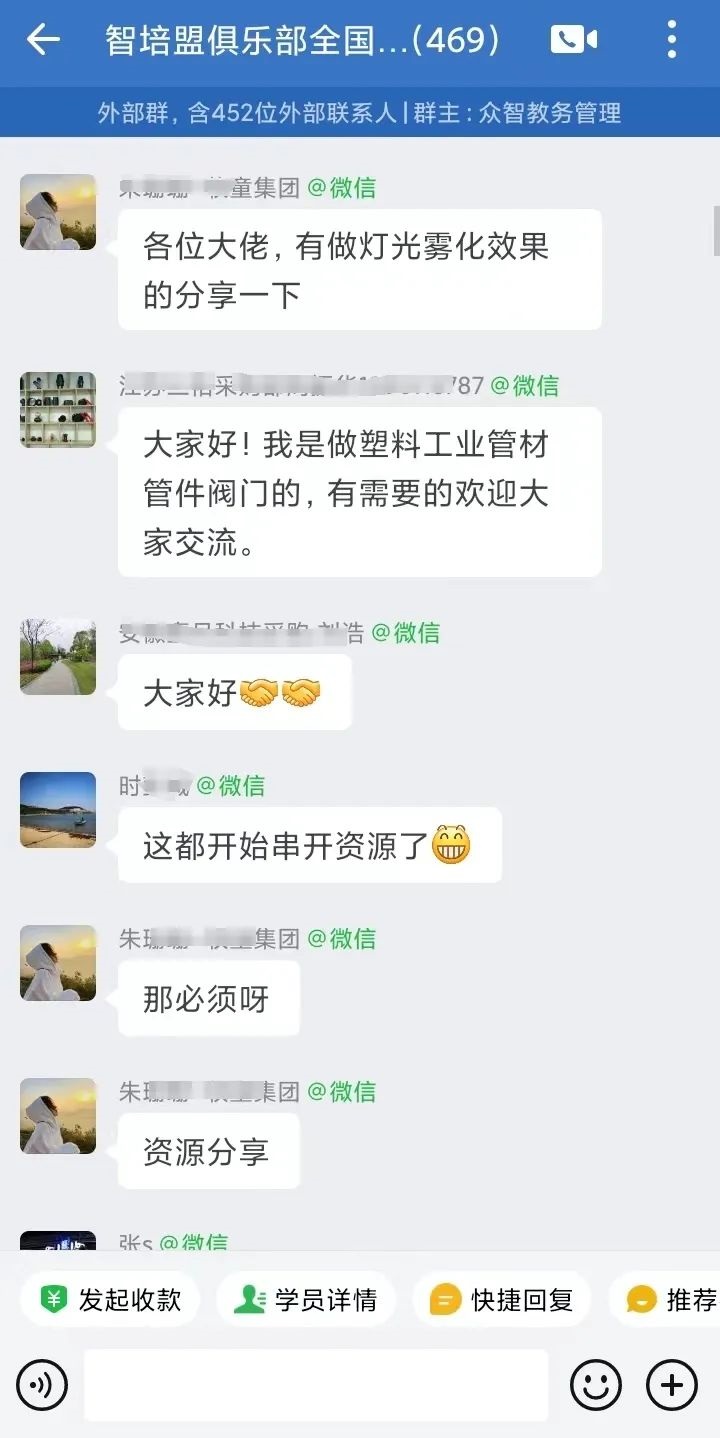Open 快捷回复 quick replies
Screen dimensions: 720x1438
point(502,1299)
